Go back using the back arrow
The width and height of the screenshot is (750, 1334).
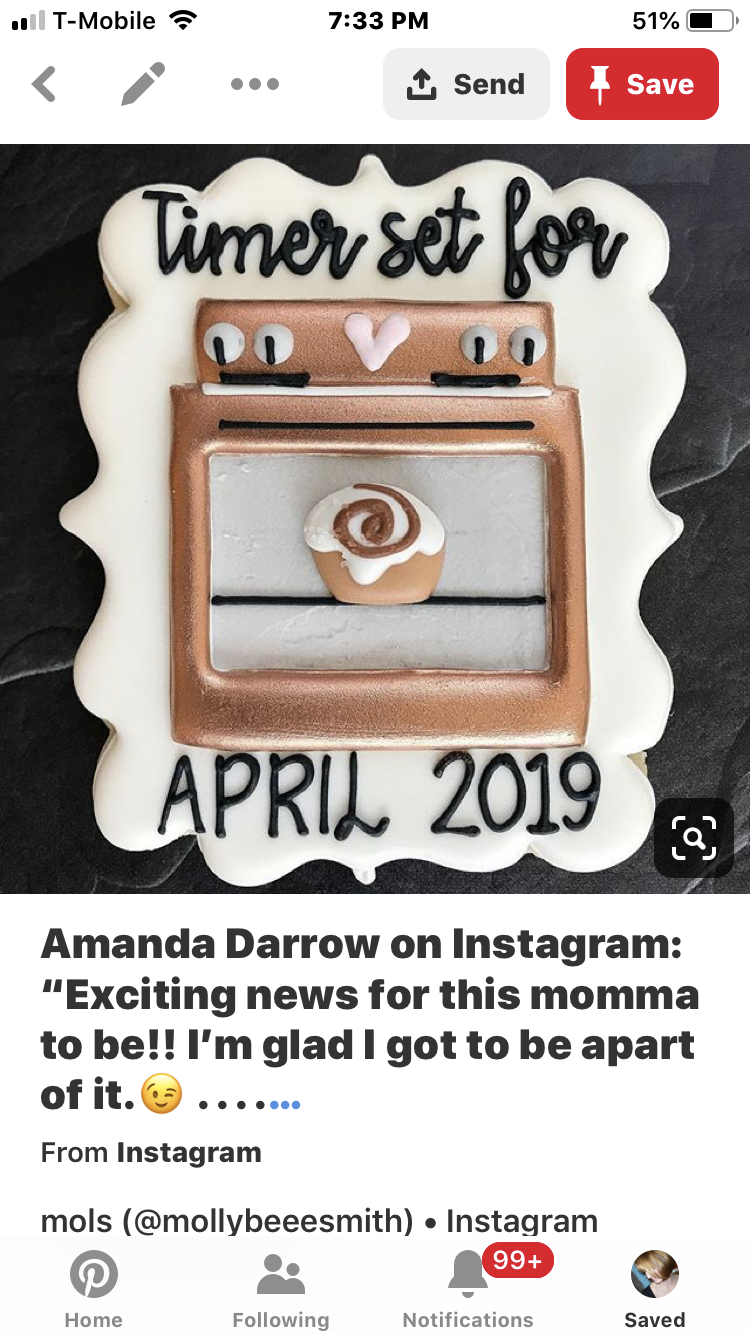click(x=44, y=85)
